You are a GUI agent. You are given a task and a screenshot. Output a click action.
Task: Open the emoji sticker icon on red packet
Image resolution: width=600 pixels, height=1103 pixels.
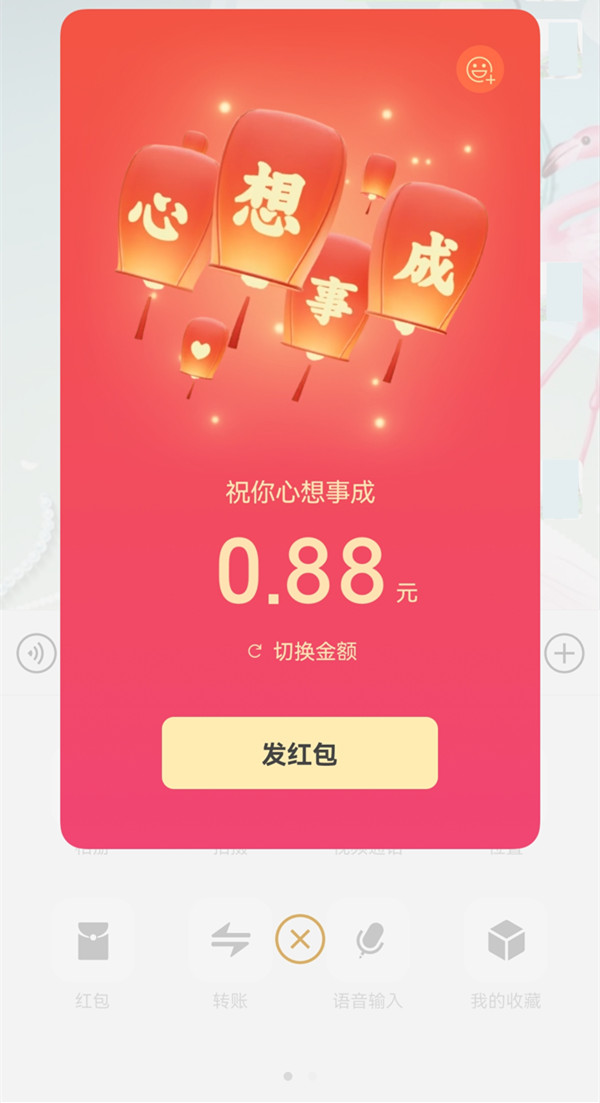[480, 70]
